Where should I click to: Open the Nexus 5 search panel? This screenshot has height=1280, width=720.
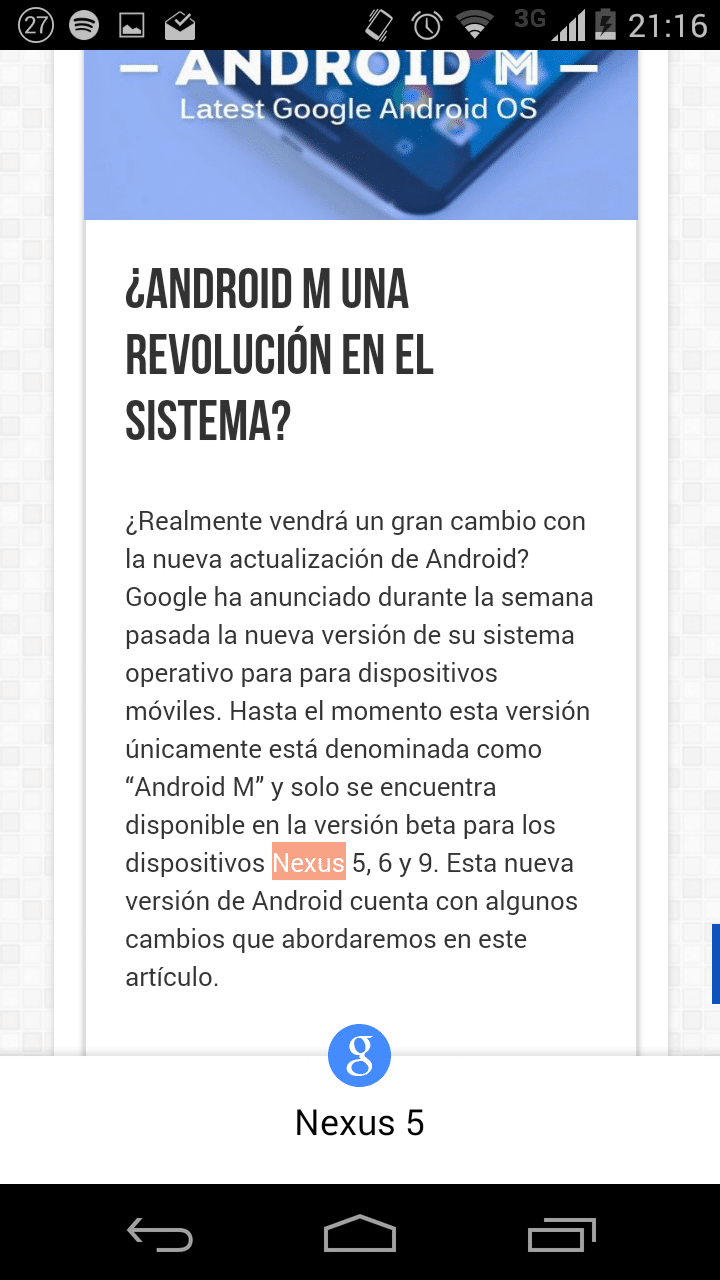click(360, 1123)
